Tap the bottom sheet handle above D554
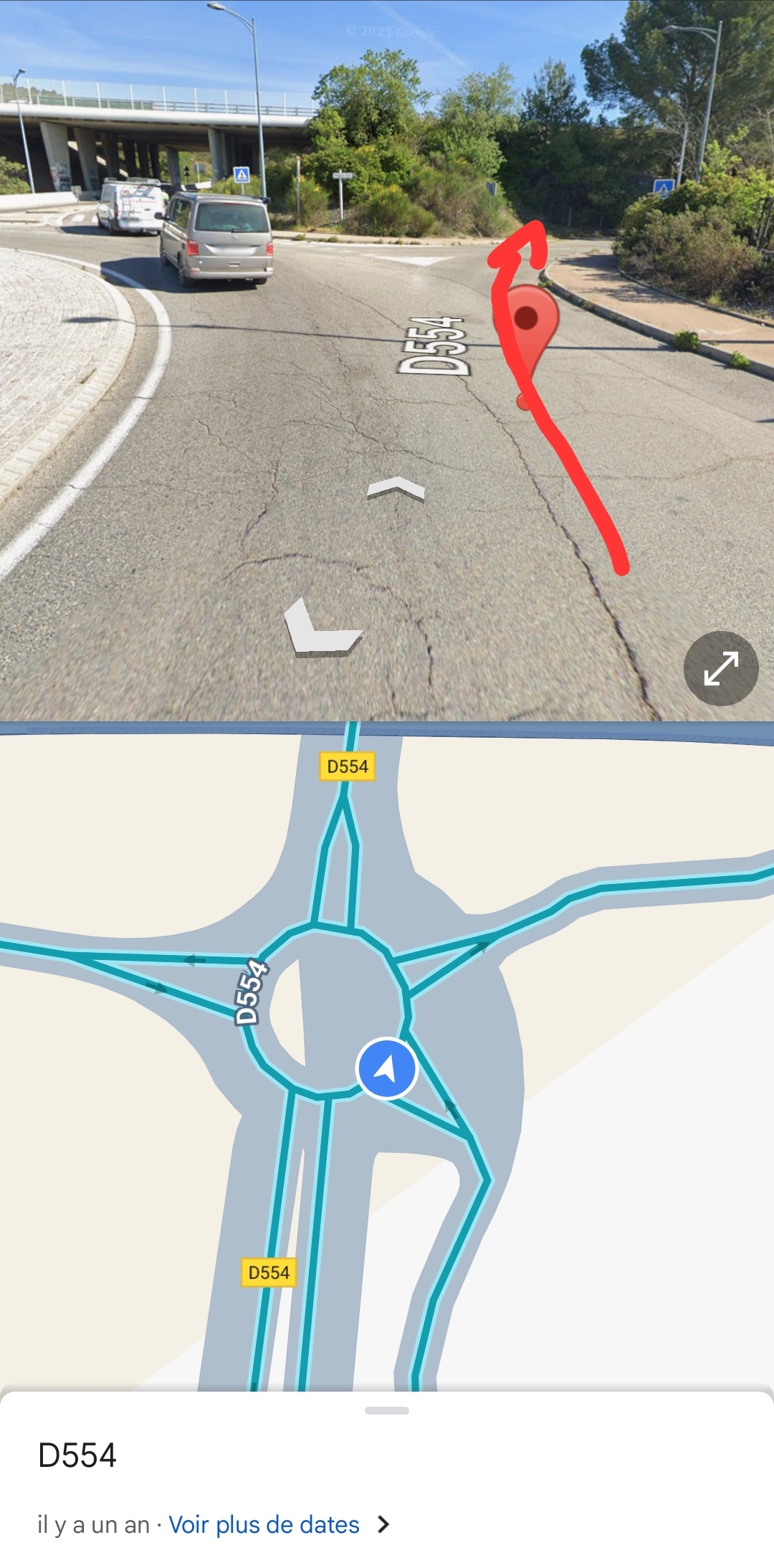The width and height of the screenshot is (774, 1568). (x=387, y=1410)
